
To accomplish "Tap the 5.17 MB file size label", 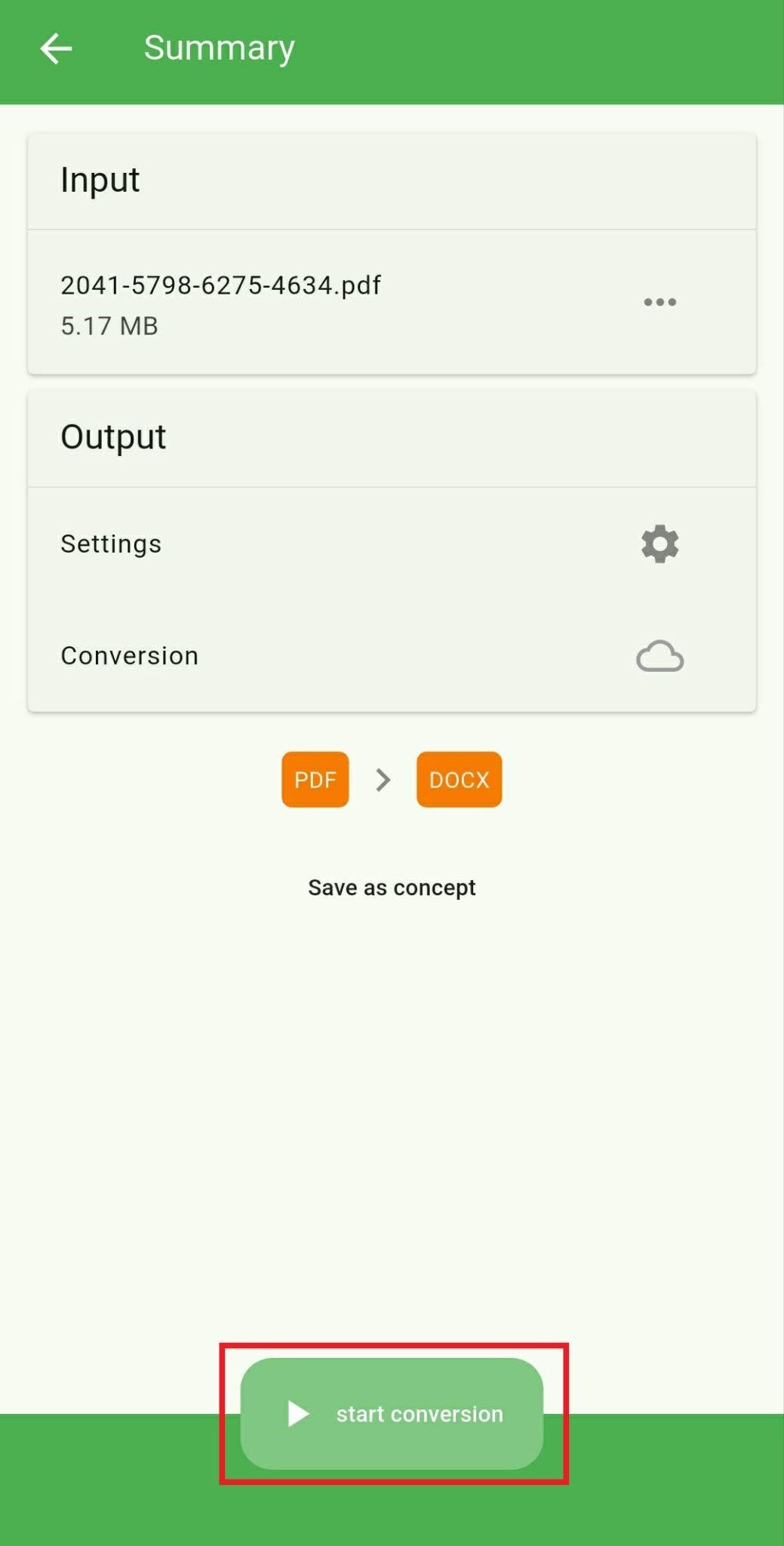I will (x=109, y=326).
